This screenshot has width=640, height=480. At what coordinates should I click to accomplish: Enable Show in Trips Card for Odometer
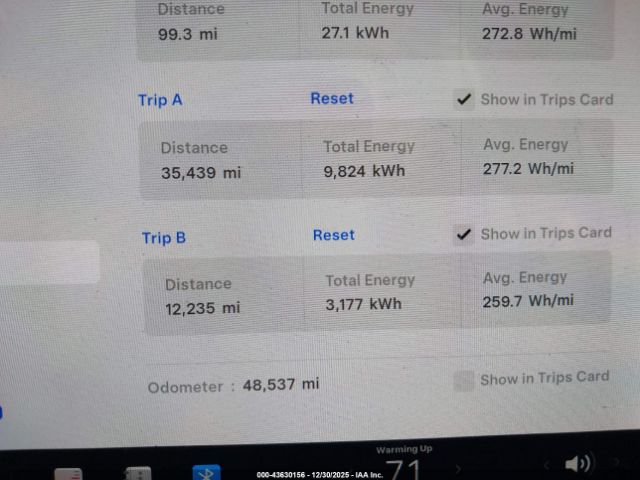click(463, 380)
